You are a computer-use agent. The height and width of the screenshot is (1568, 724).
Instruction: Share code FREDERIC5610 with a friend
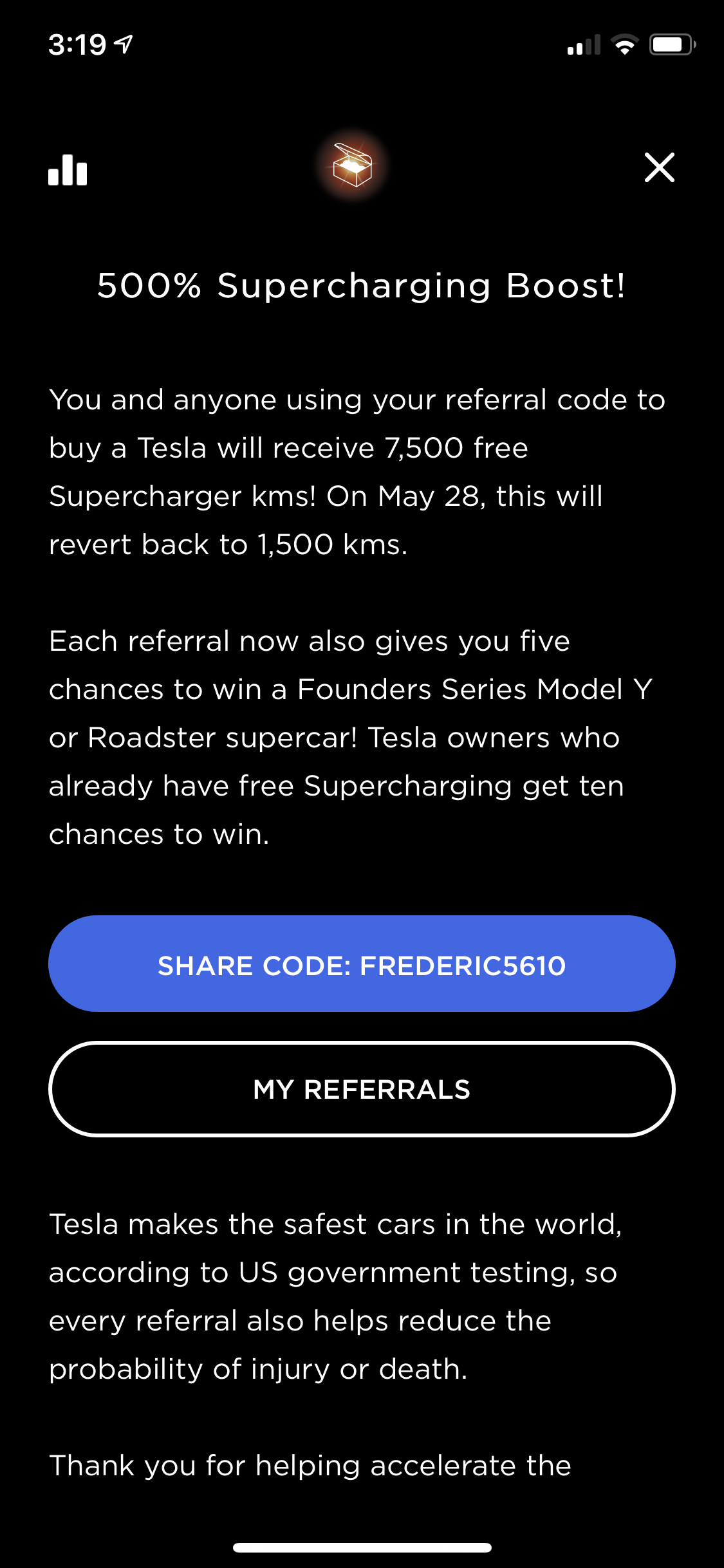click(x=362, y=964)
